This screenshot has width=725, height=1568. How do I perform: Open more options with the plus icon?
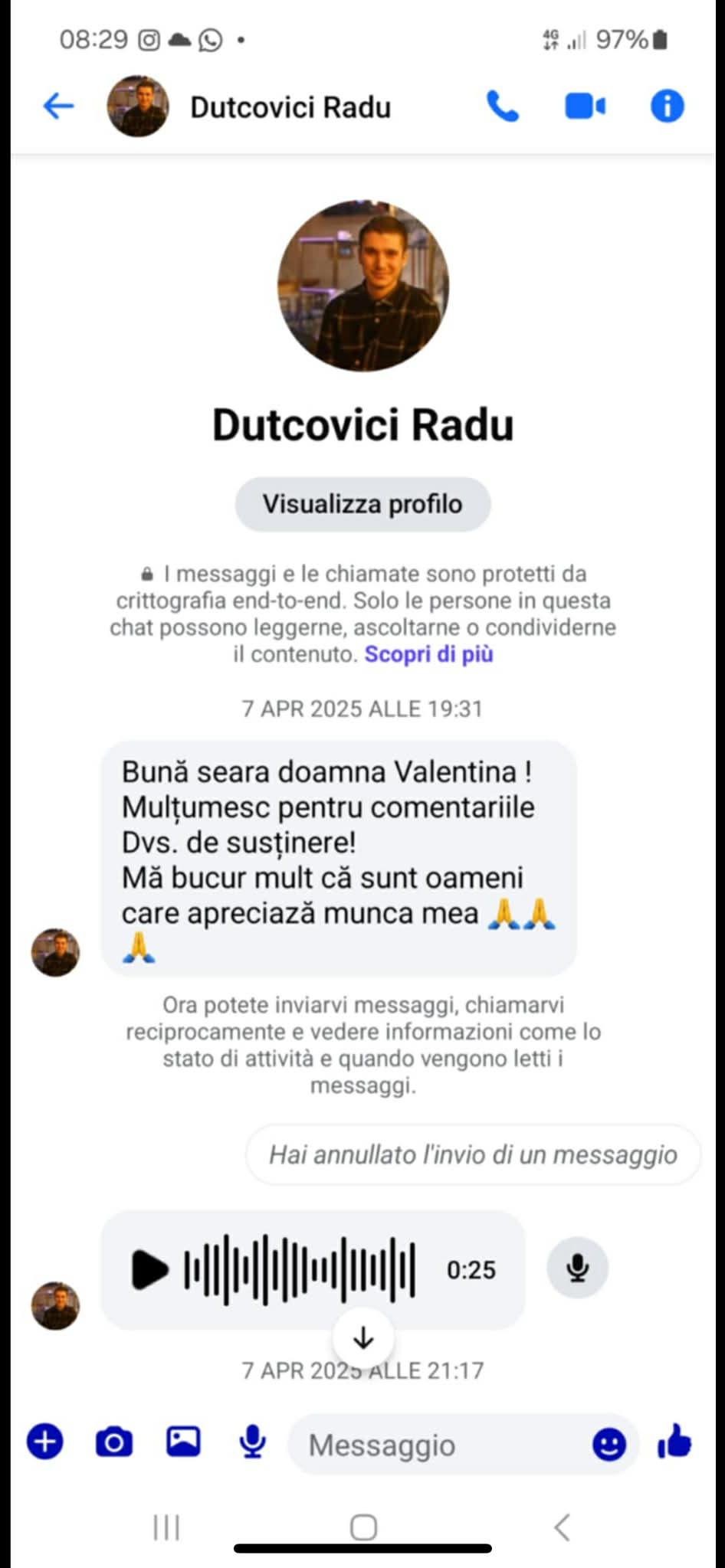45,1442
